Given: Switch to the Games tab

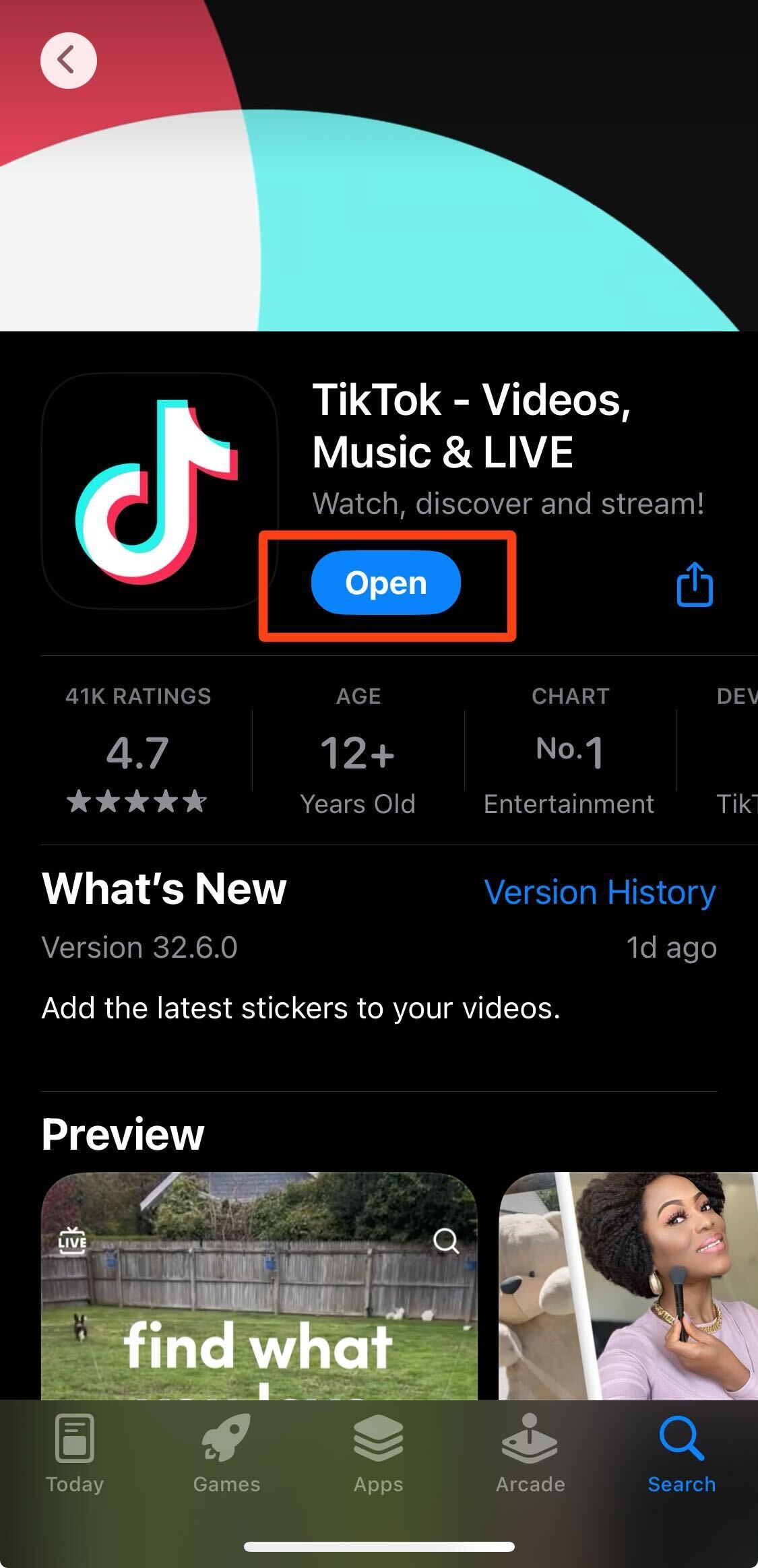Looking at the screenshot, I should (x=226, y=1455).
